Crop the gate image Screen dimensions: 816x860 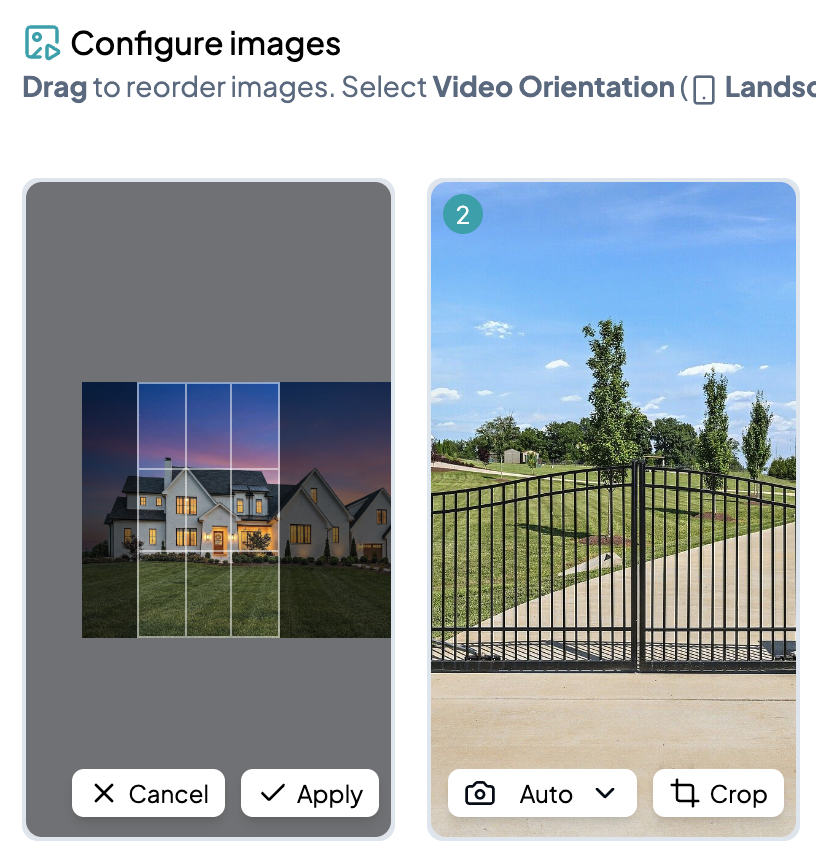pos(718,794)
